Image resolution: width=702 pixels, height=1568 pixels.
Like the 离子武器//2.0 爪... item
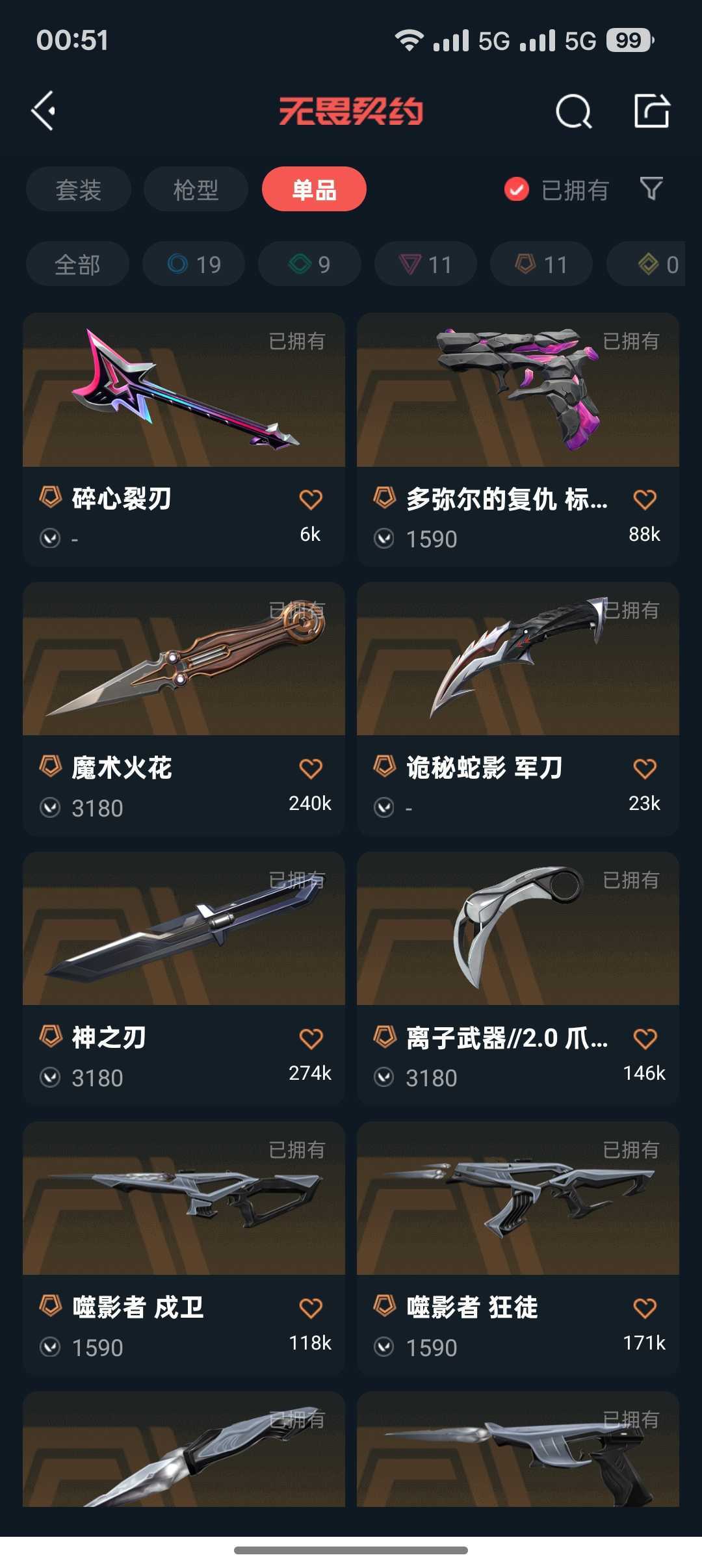pos(644,1038)
